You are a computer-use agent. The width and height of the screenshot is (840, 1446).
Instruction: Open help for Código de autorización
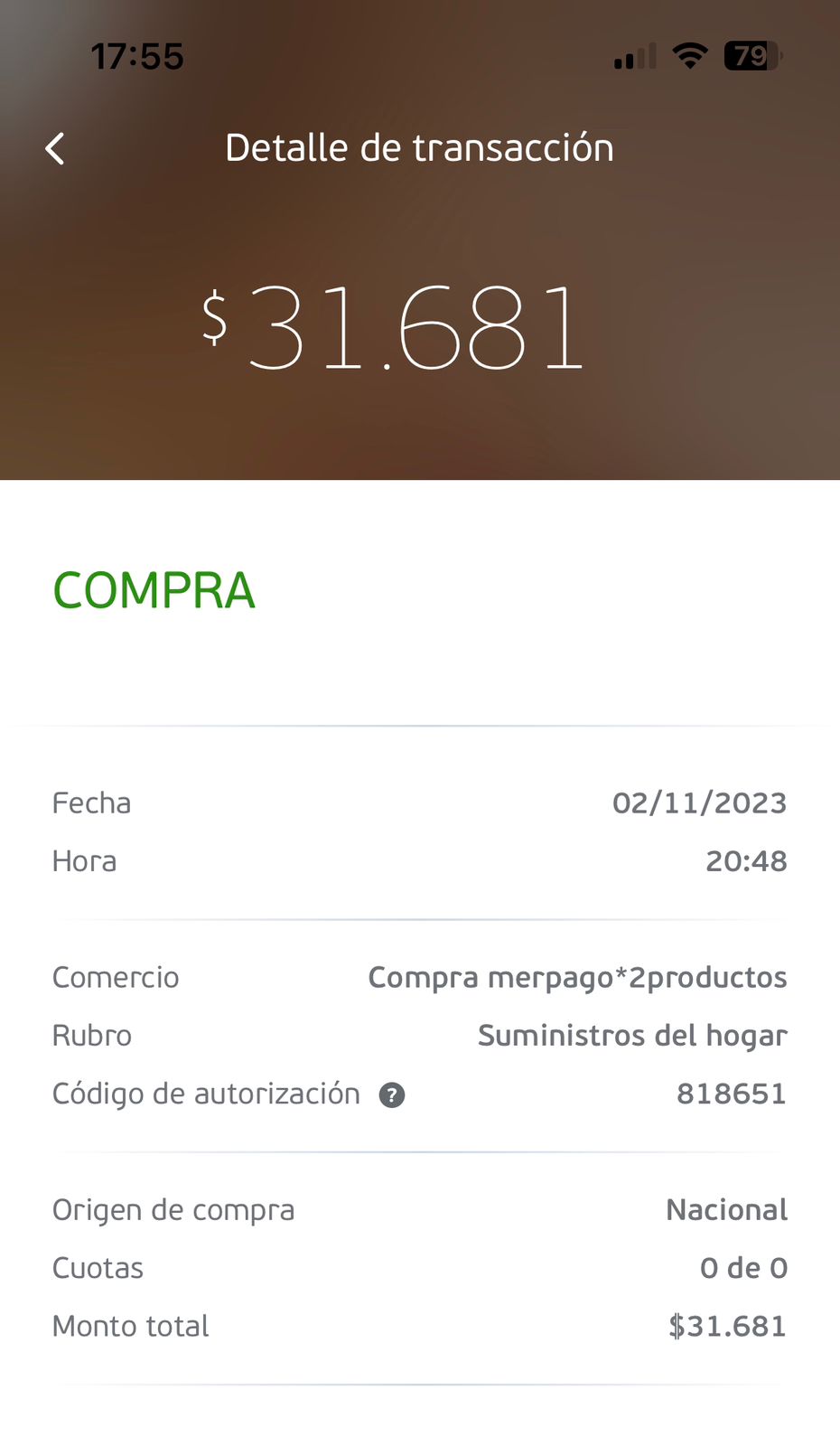(x=391, y=1095)
